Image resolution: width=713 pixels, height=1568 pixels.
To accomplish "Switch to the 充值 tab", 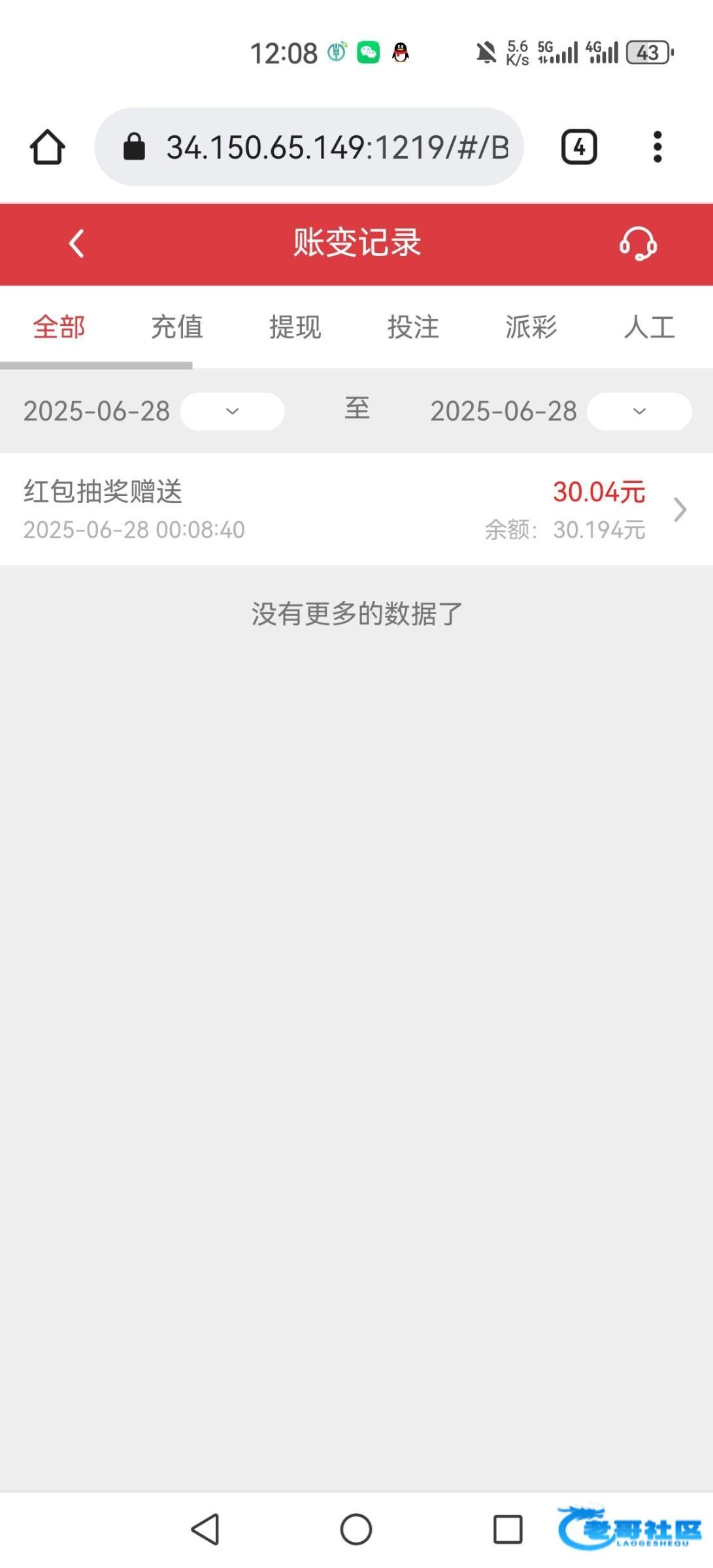I will tap(177, 327).
